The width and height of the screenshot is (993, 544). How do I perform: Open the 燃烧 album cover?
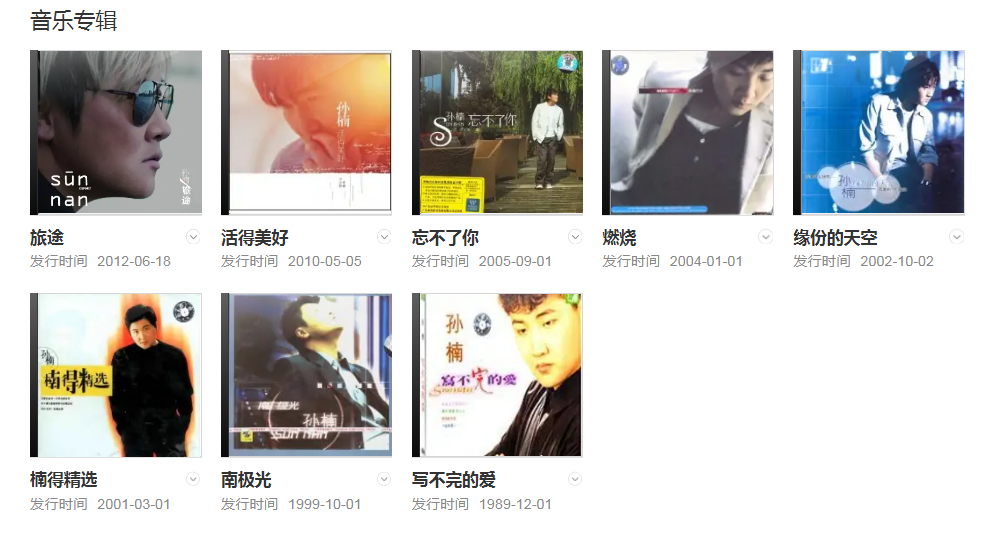[688, 133]
